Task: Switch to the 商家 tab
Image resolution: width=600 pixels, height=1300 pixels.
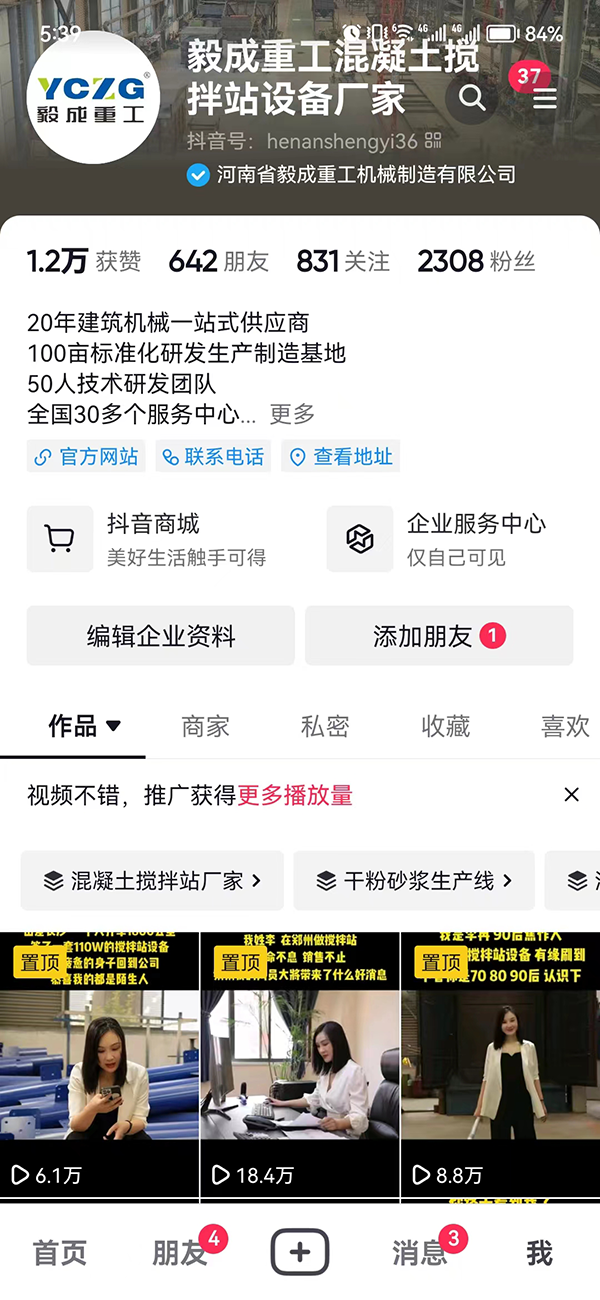Action: pyautogui.click(x=205, y=727)
